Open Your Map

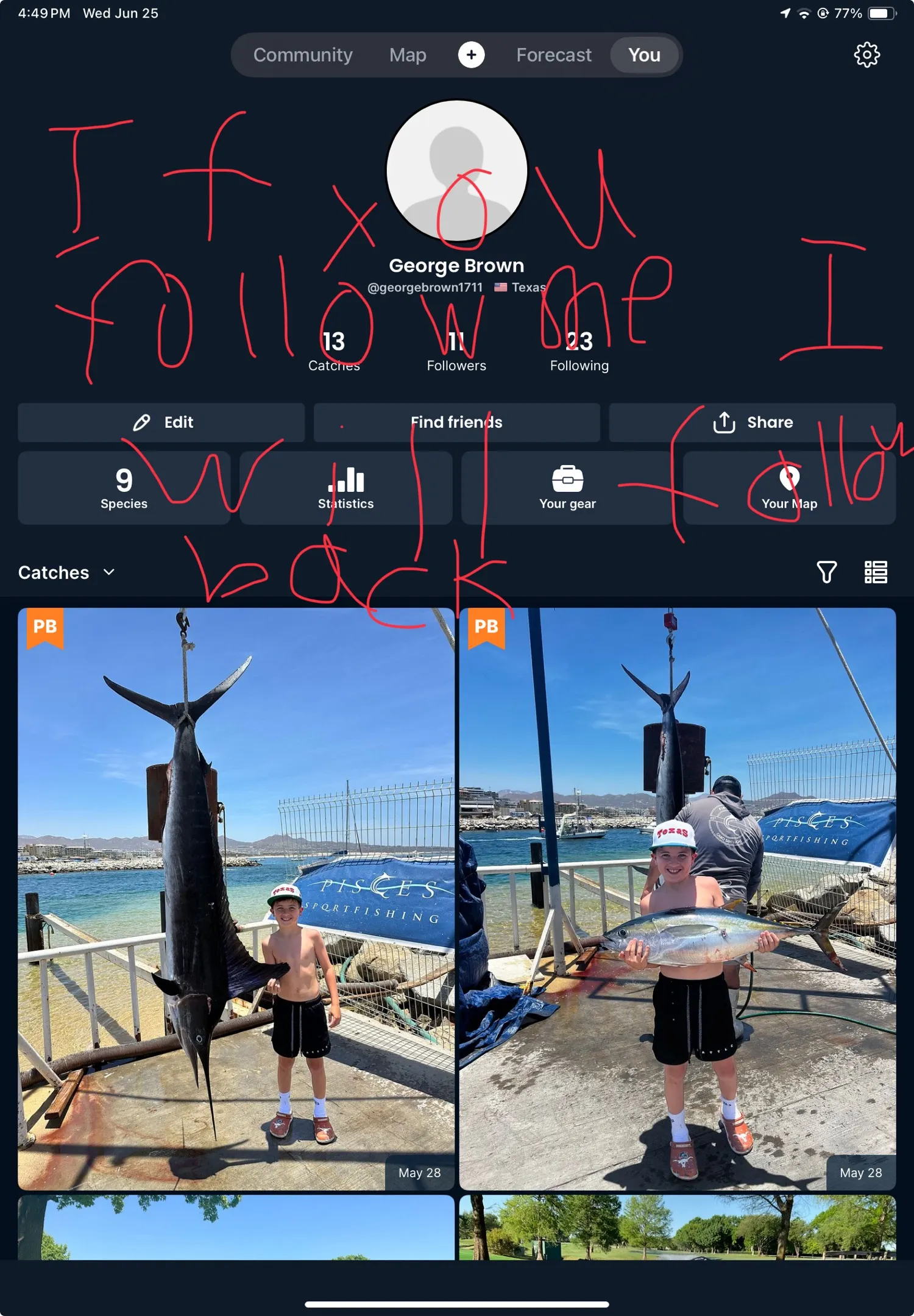[789, 488]
